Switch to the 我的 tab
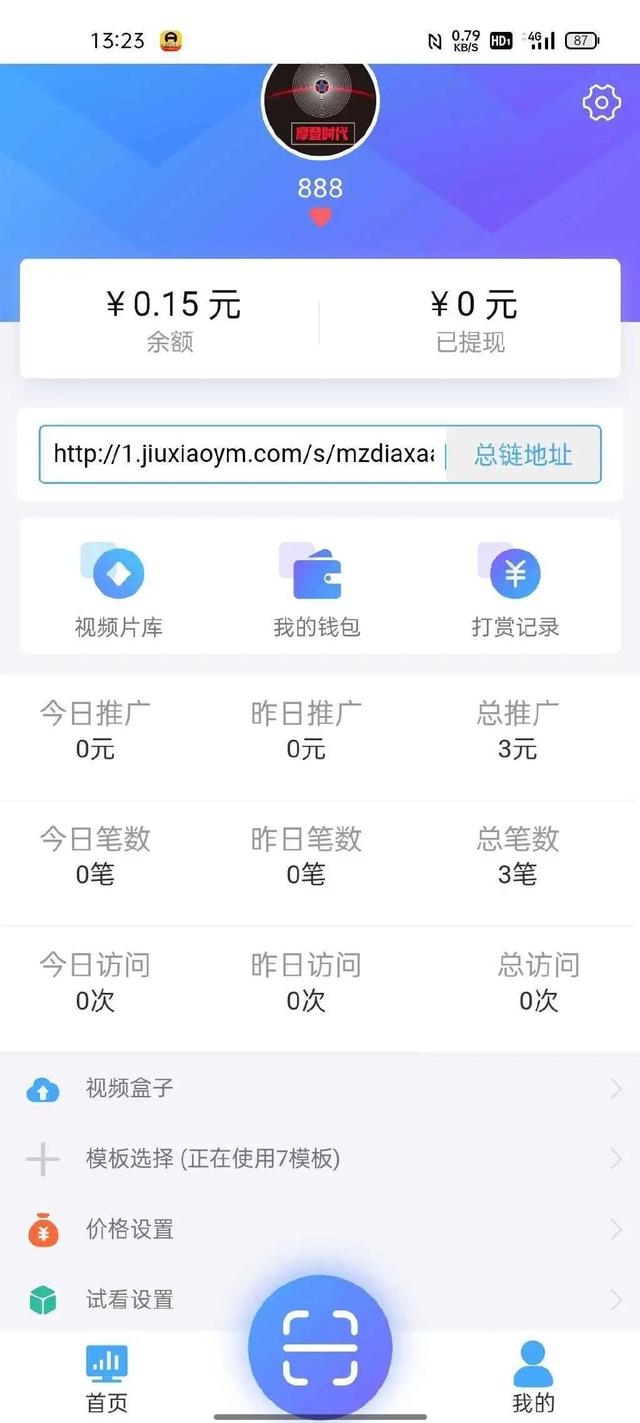 pos(533,1378)
